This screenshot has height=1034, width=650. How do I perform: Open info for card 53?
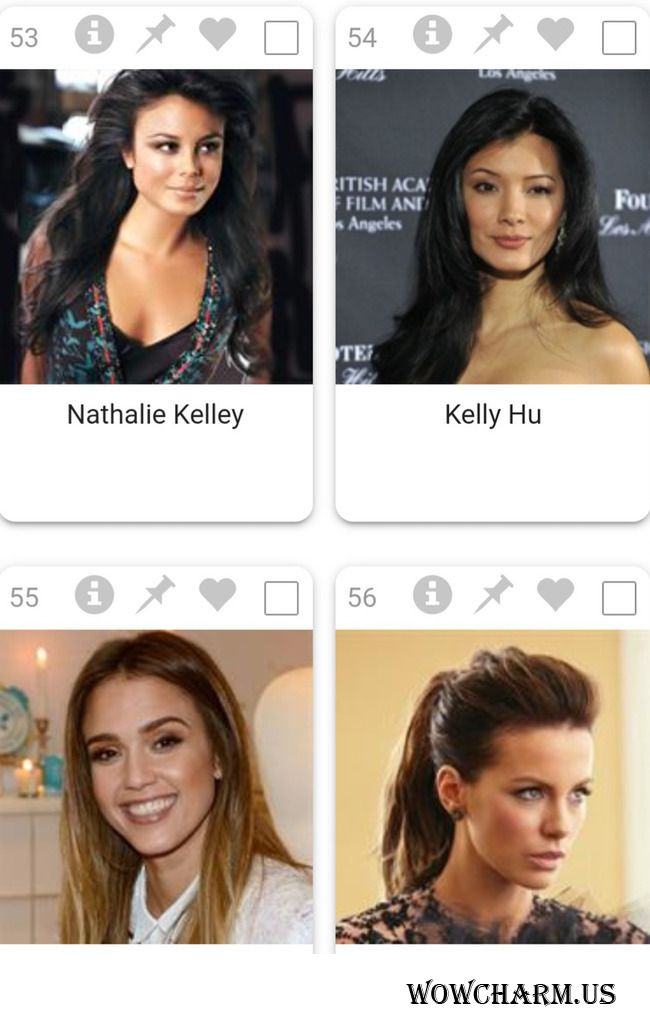pos(94,35)
